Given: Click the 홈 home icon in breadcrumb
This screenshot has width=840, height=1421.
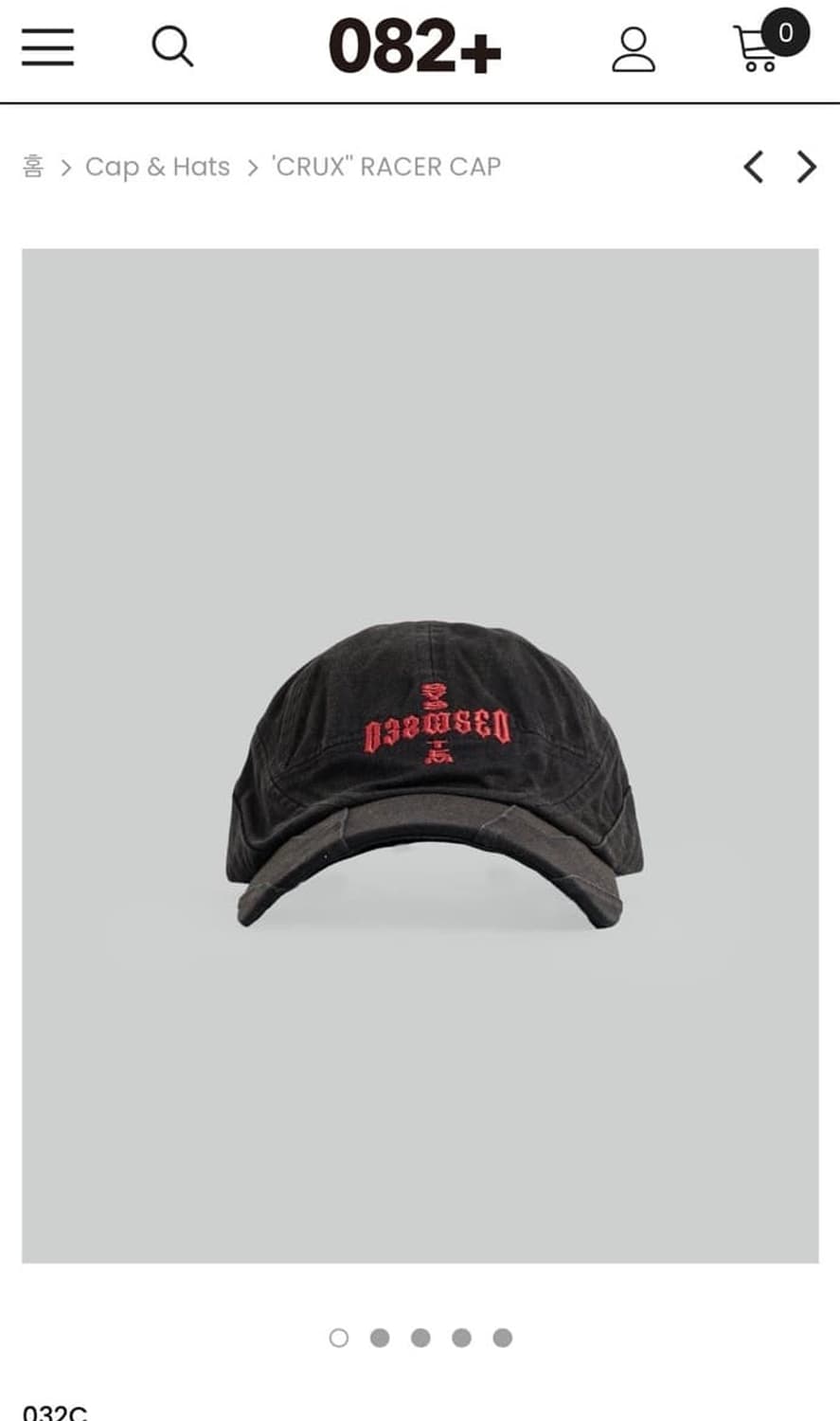Looking at the screenshot, I should 32,167.
